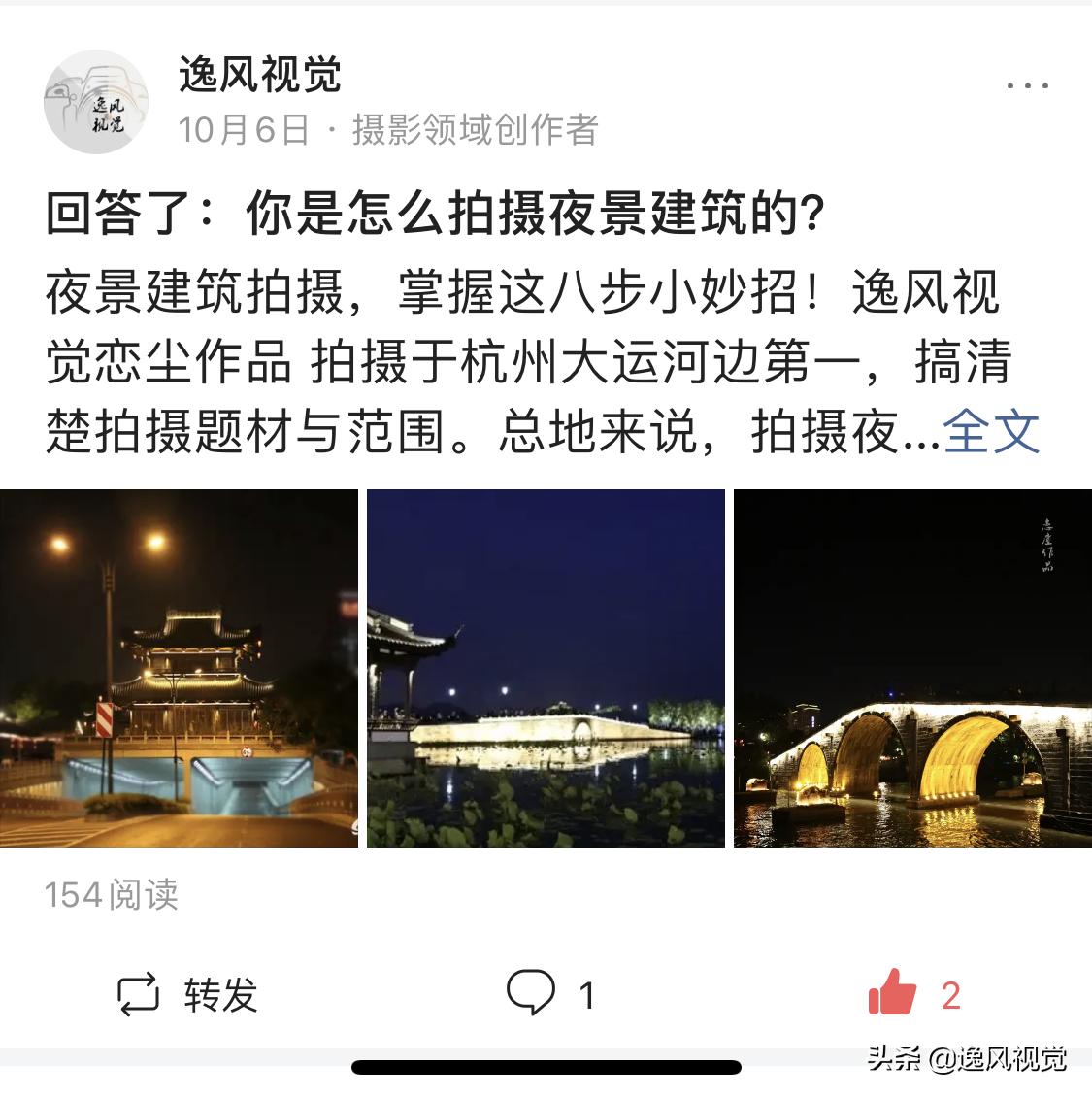
Task: Click the username 逸风视觉
Action: 259,78
